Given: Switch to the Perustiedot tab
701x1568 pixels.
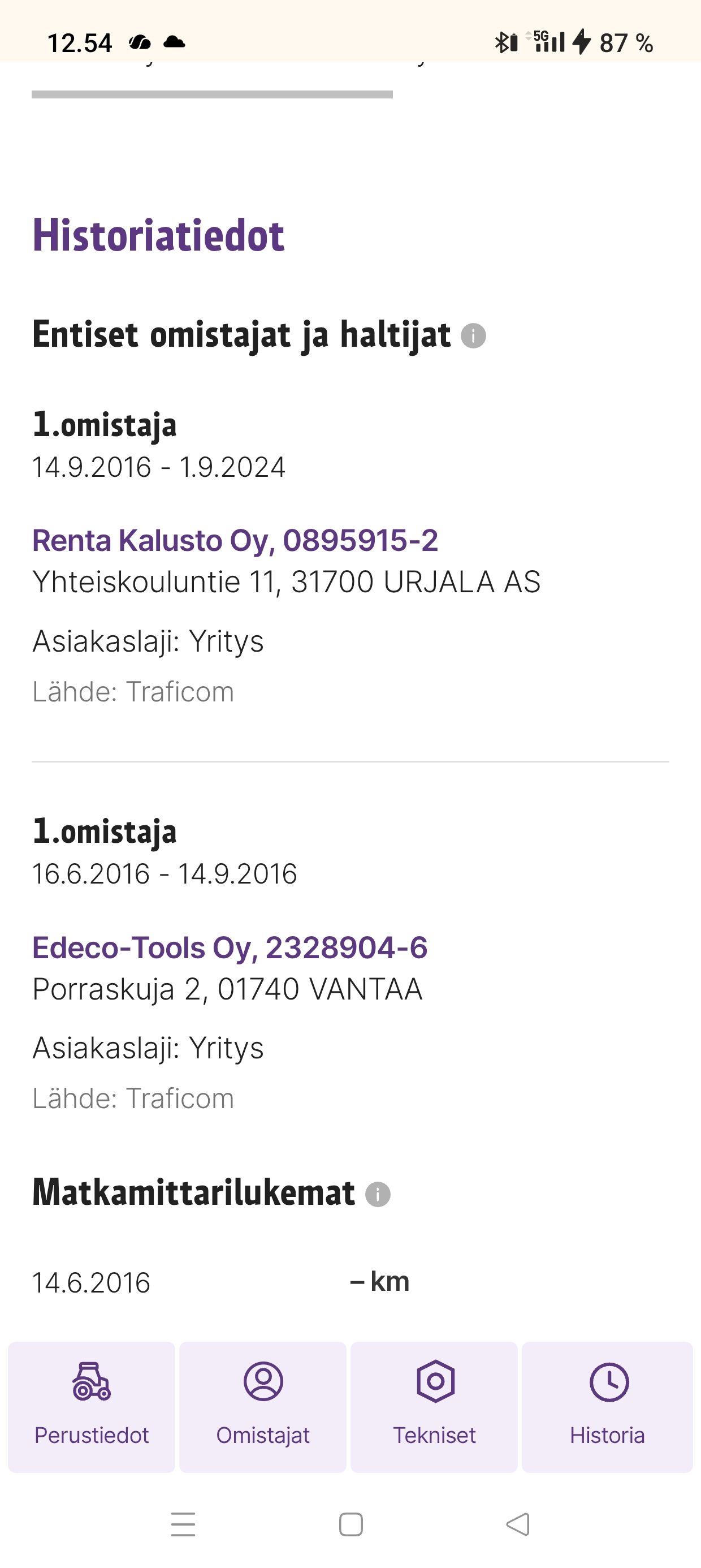Looking at the screenshot, I should 91,1407.
